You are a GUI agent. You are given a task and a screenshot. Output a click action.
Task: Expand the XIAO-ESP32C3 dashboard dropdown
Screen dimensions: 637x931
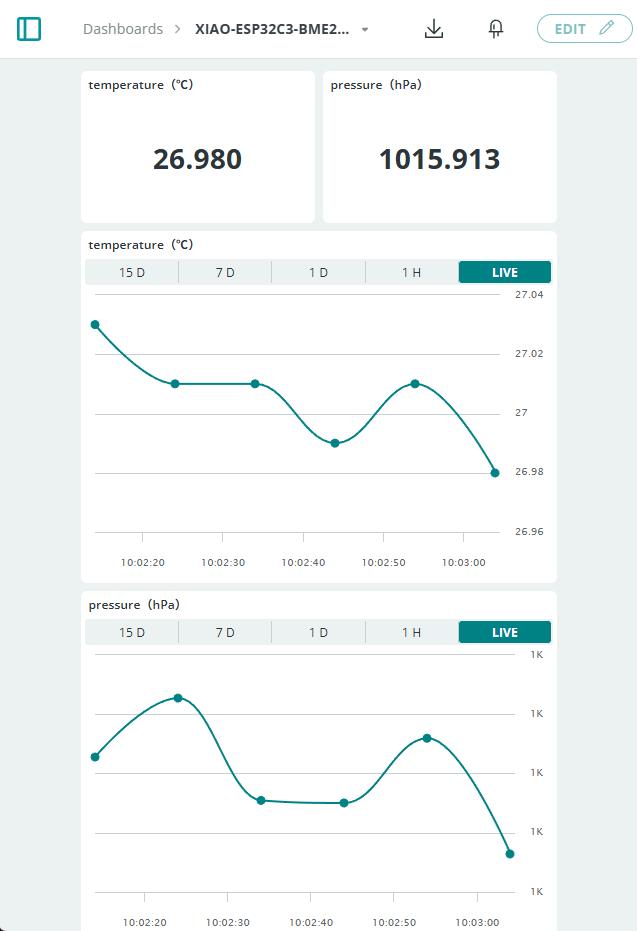tap(365, 29)
